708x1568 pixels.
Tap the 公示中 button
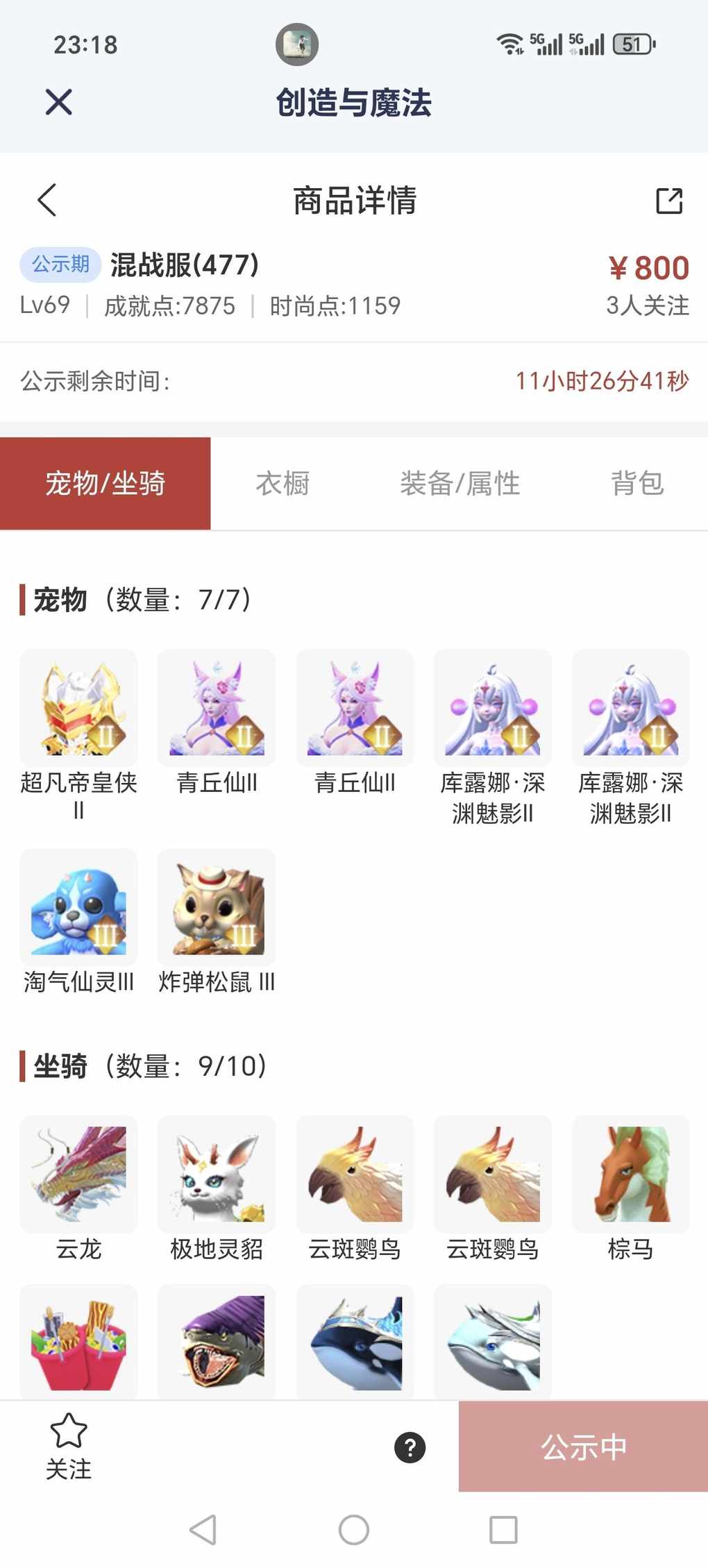pyautogui.click(x=583, y=1447)
